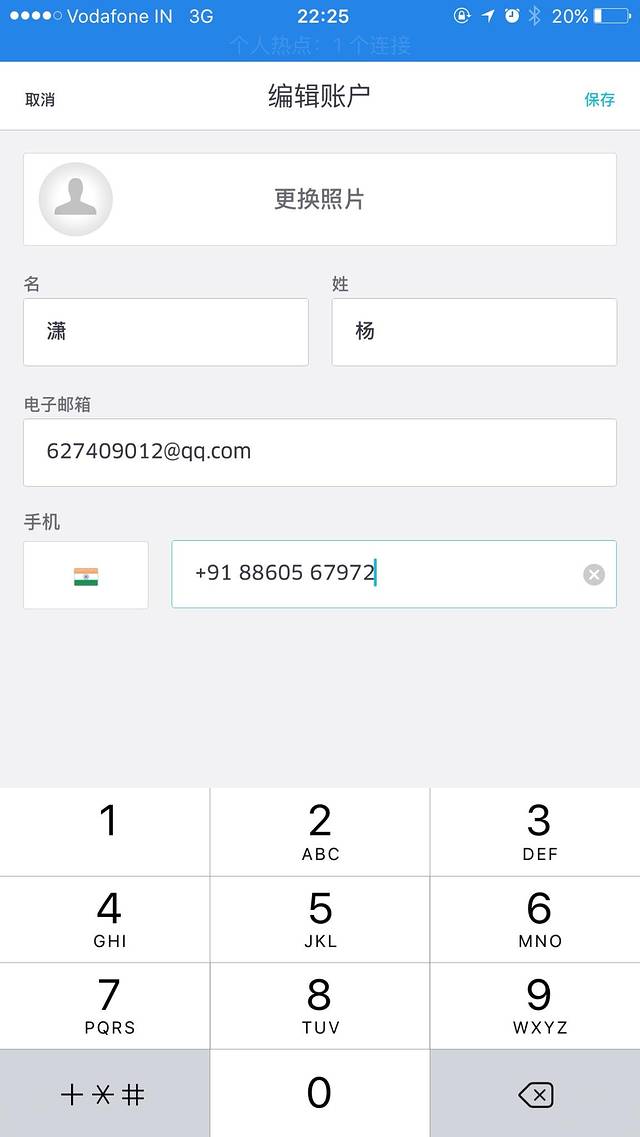Clear the phone number with the X icon

(x=594, y=574)
